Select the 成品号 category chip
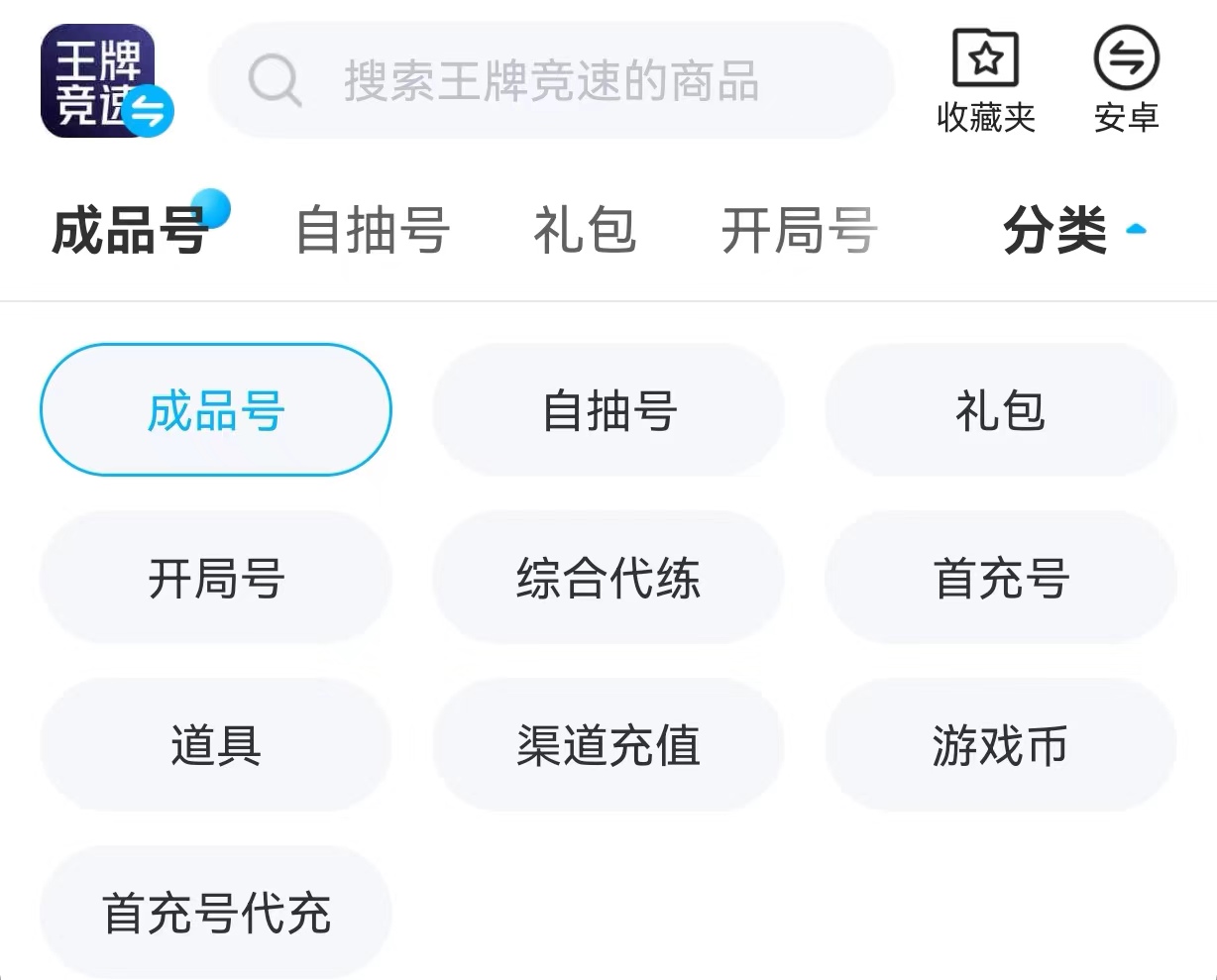 pos(216,410)
